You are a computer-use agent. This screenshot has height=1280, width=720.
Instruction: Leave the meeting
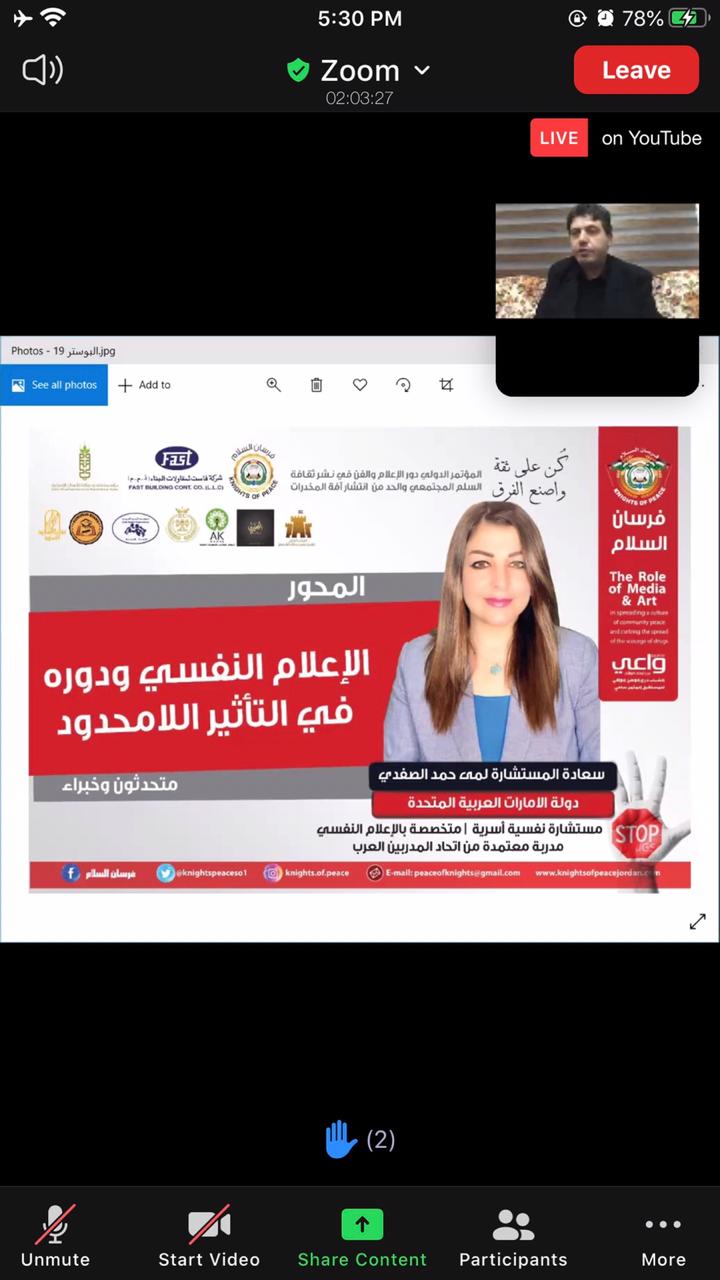(636, 70)
